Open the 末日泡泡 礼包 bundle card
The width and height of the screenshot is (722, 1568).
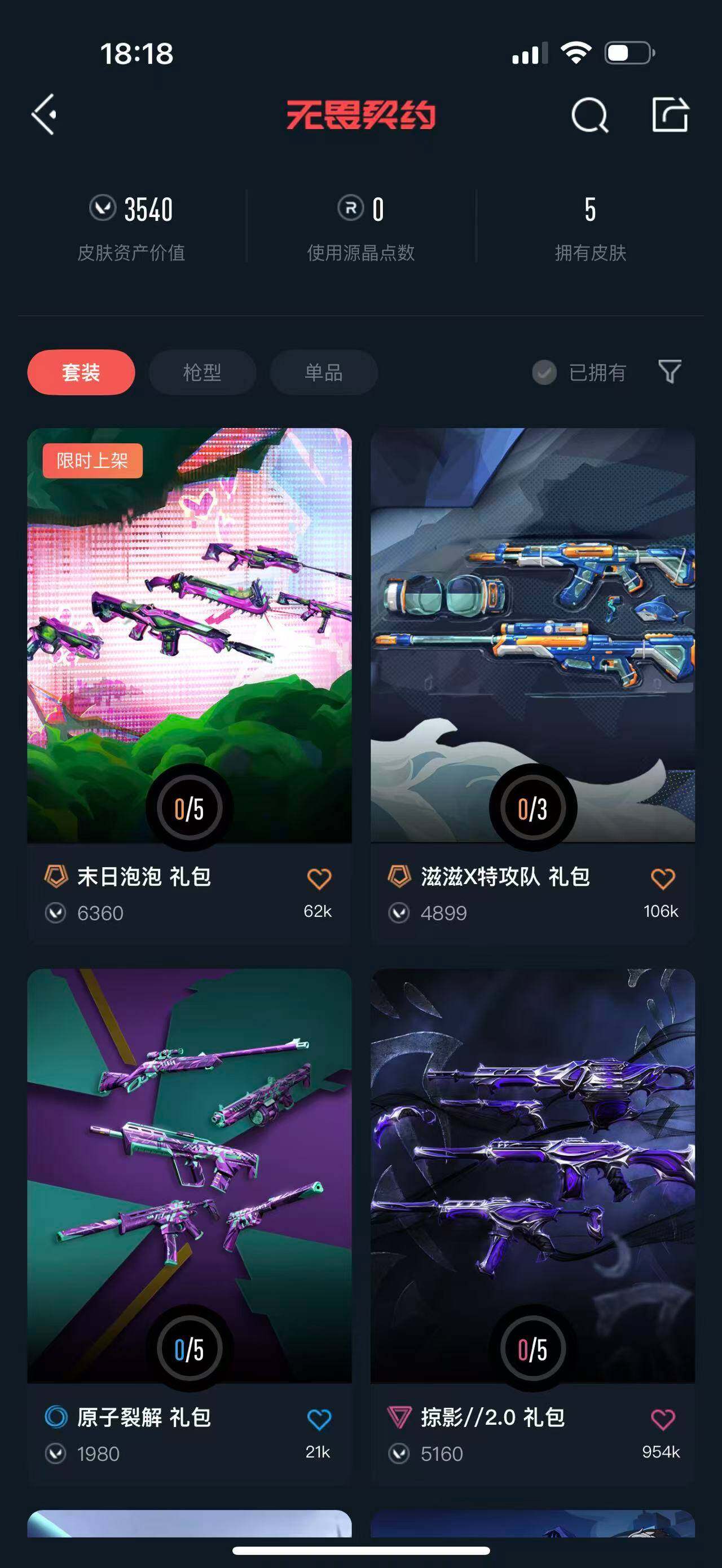[x=190, y=686]
